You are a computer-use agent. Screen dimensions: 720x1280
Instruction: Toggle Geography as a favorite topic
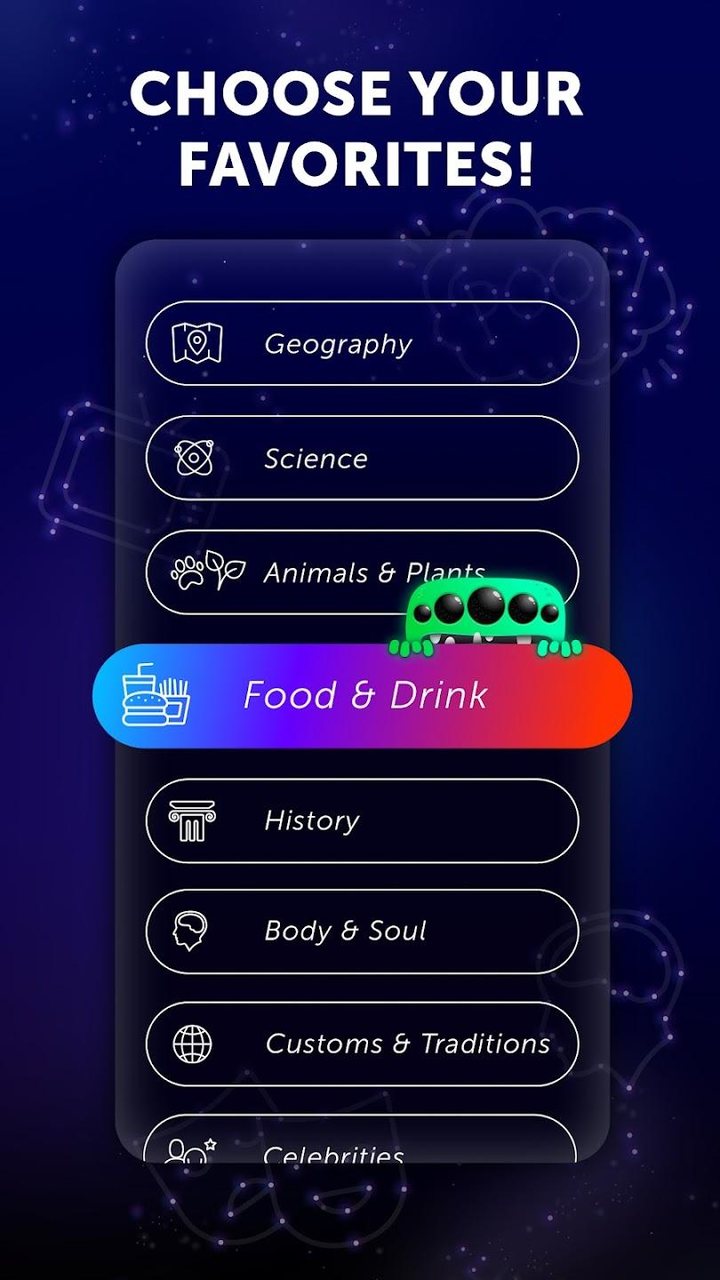click(x=363, y=343)
